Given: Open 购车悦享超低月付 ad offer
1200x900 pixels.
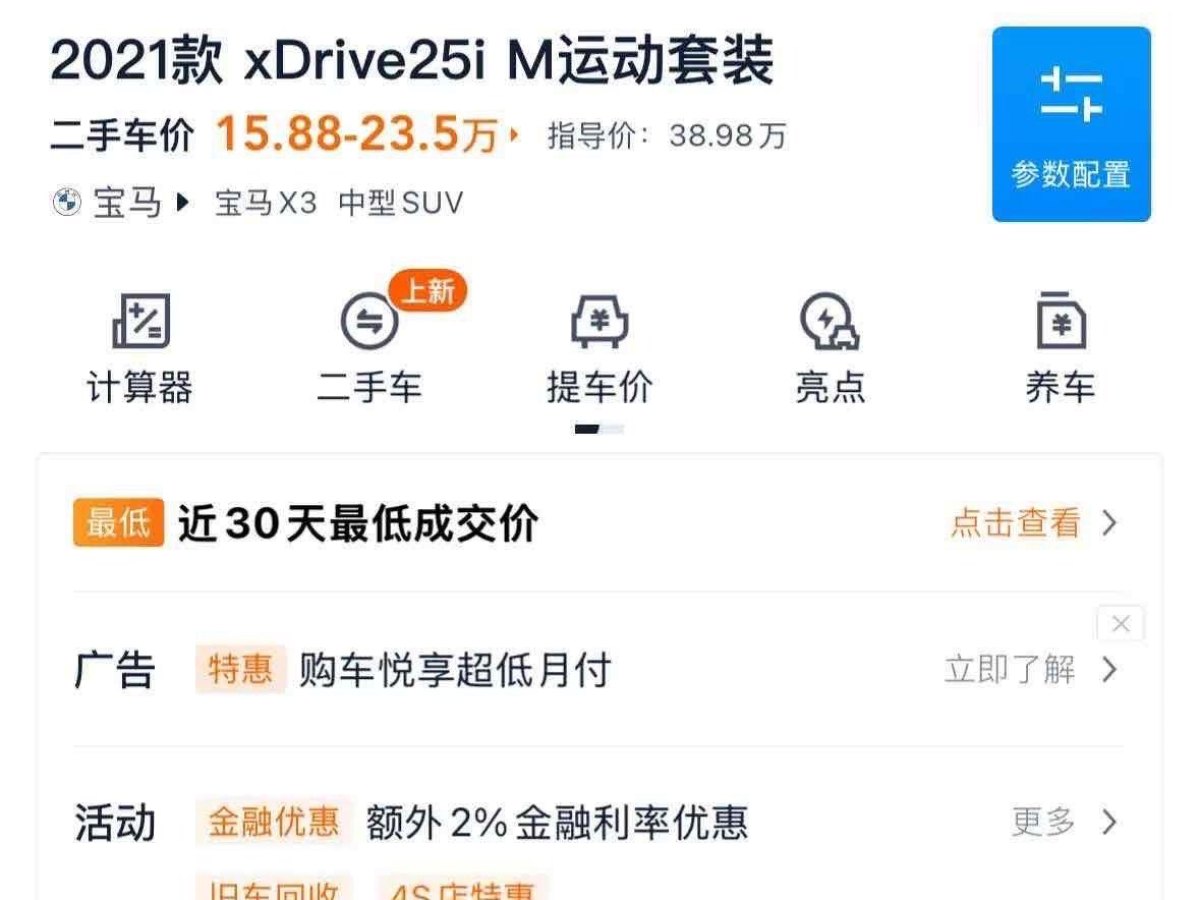Looking at the screenshot, I should point(454,670).
